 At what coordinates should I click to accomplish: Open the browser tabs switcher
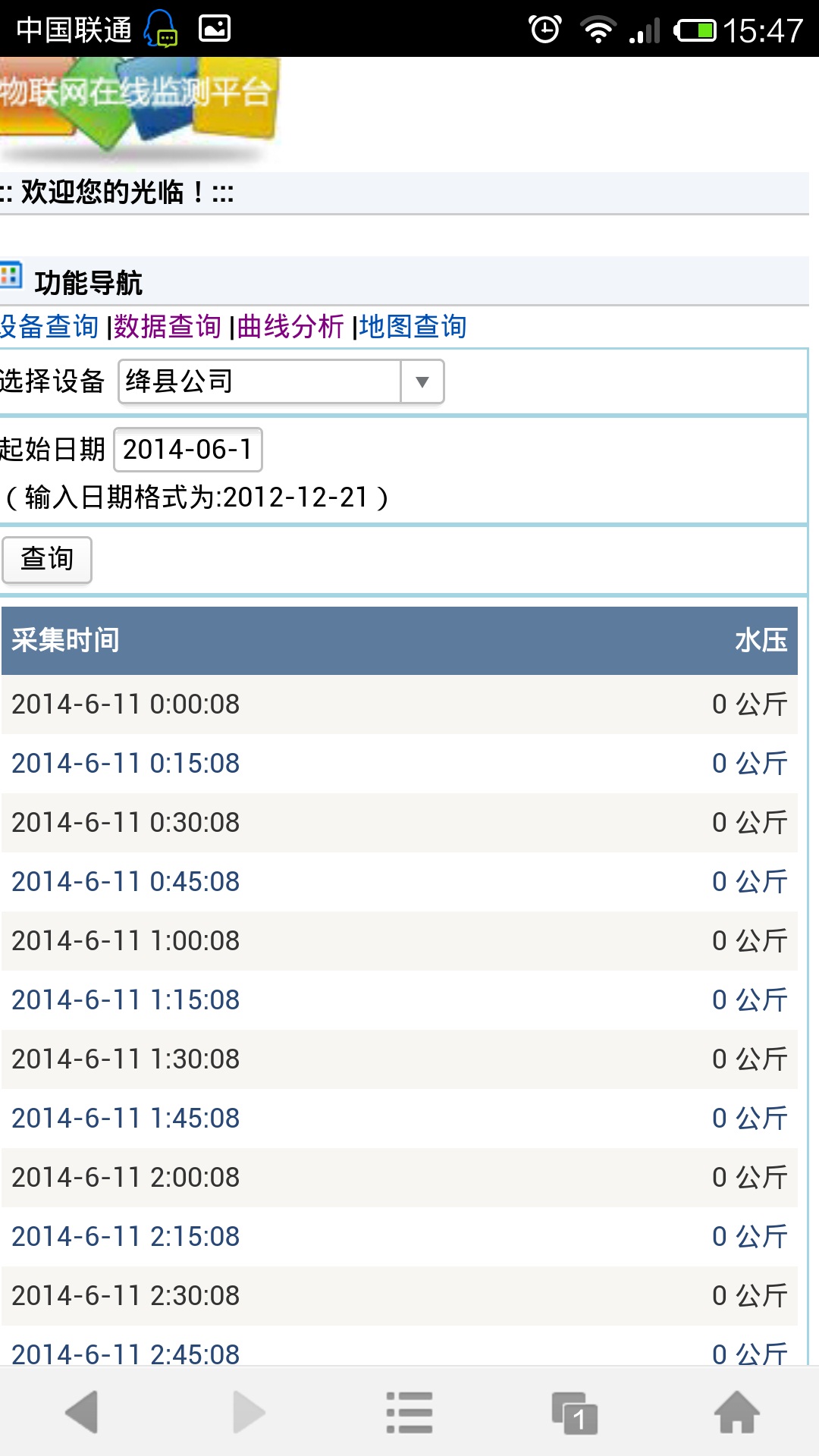[575, 1414]
